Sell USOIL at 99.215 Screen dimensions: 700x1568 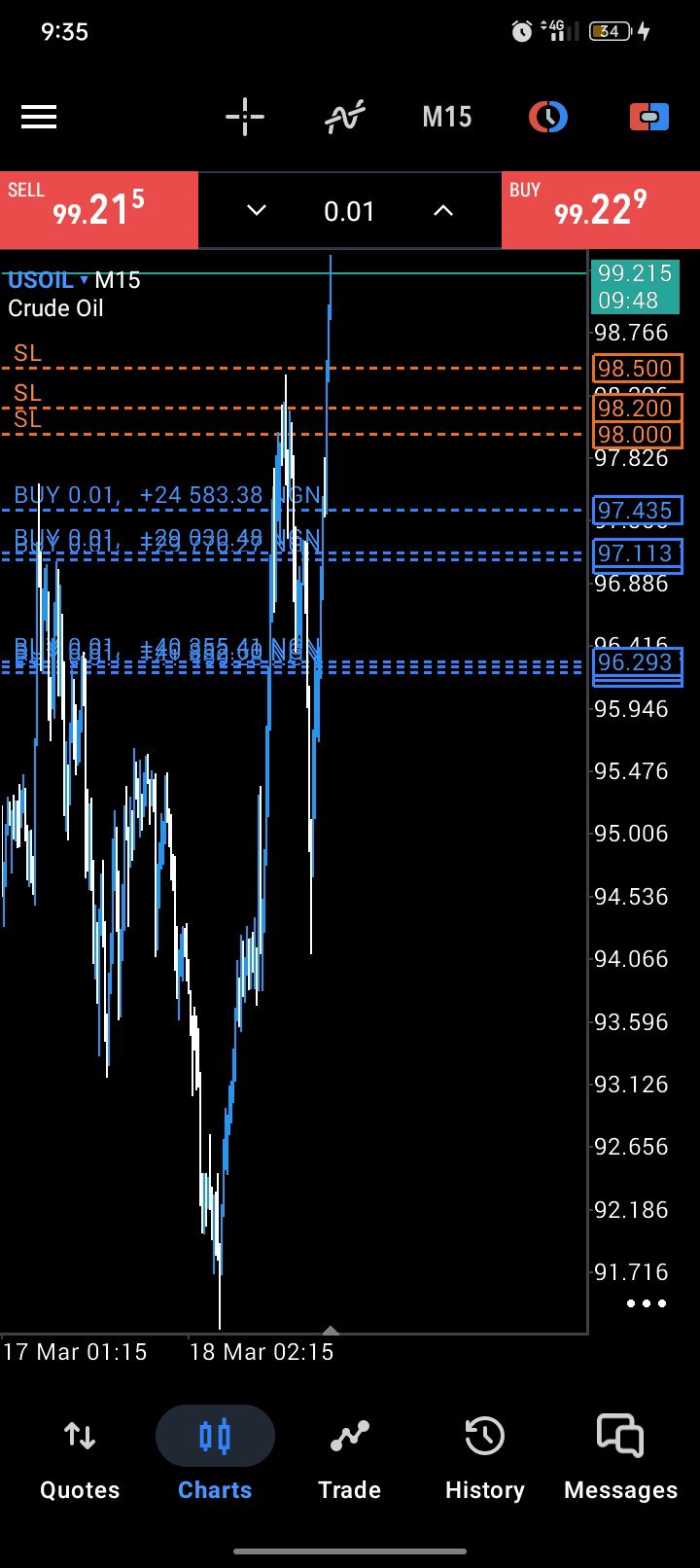point(98,210)
